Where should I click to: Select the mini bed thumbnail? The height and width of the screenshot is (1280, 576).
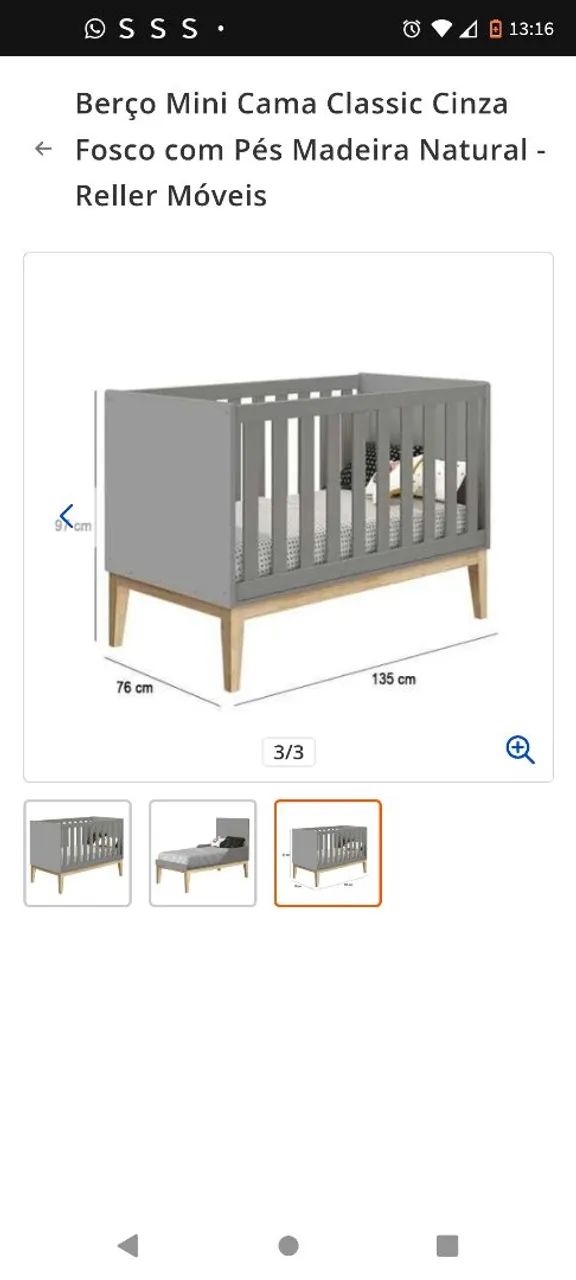[203, 853]
